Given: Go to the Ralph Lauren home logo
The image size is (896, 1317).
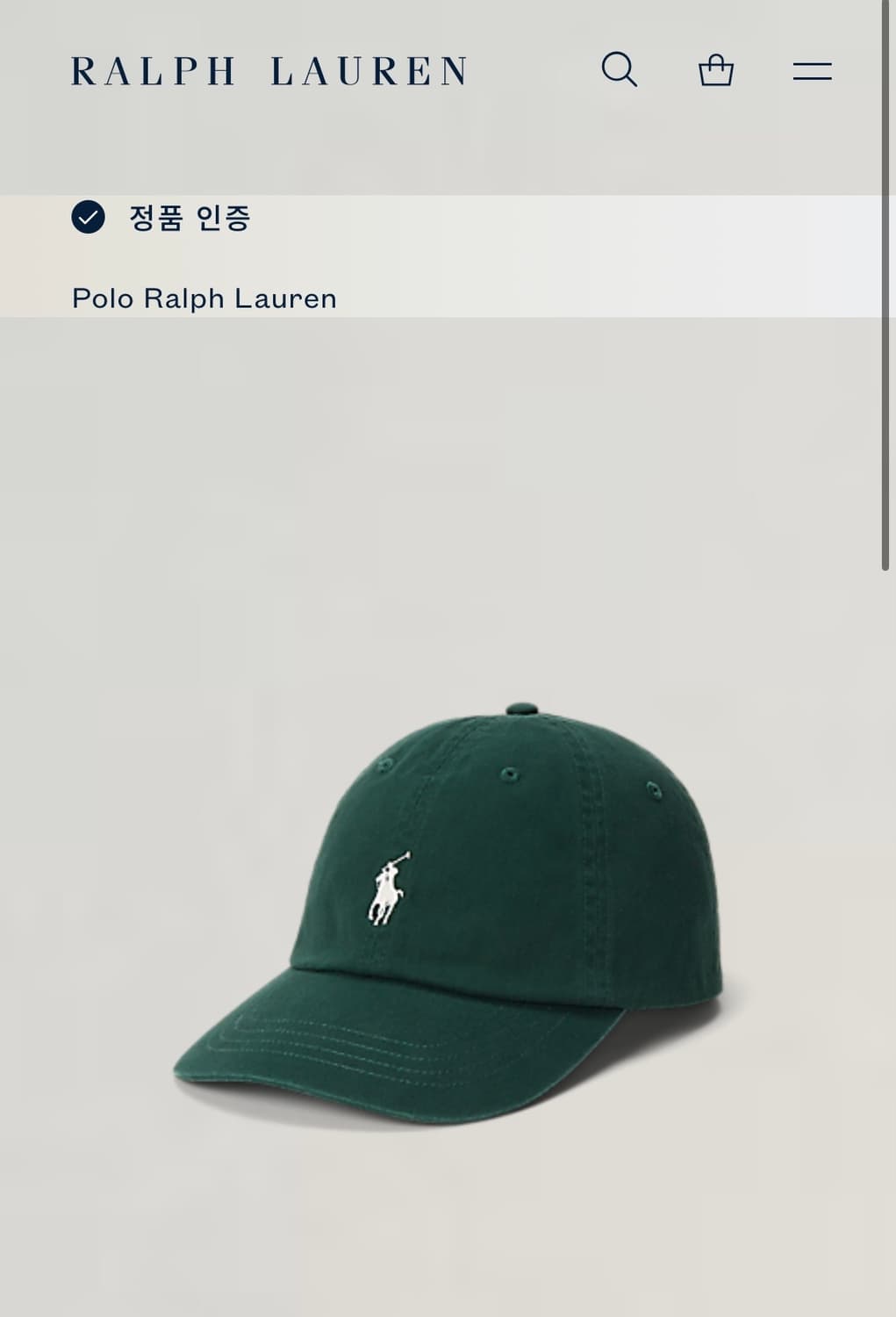Looking at the screenshot, I should pyautogui.click(x=269, y=69).
